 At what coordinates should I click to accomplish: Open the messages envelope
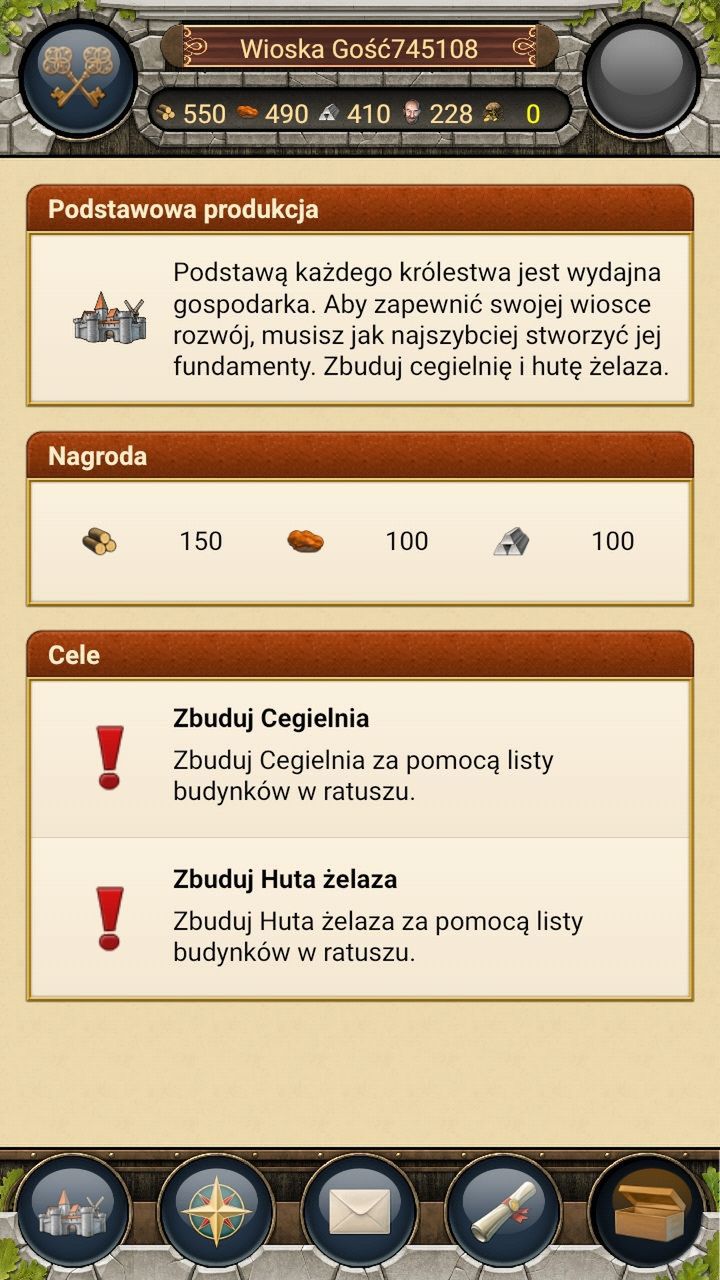(x=360, y=1210)
